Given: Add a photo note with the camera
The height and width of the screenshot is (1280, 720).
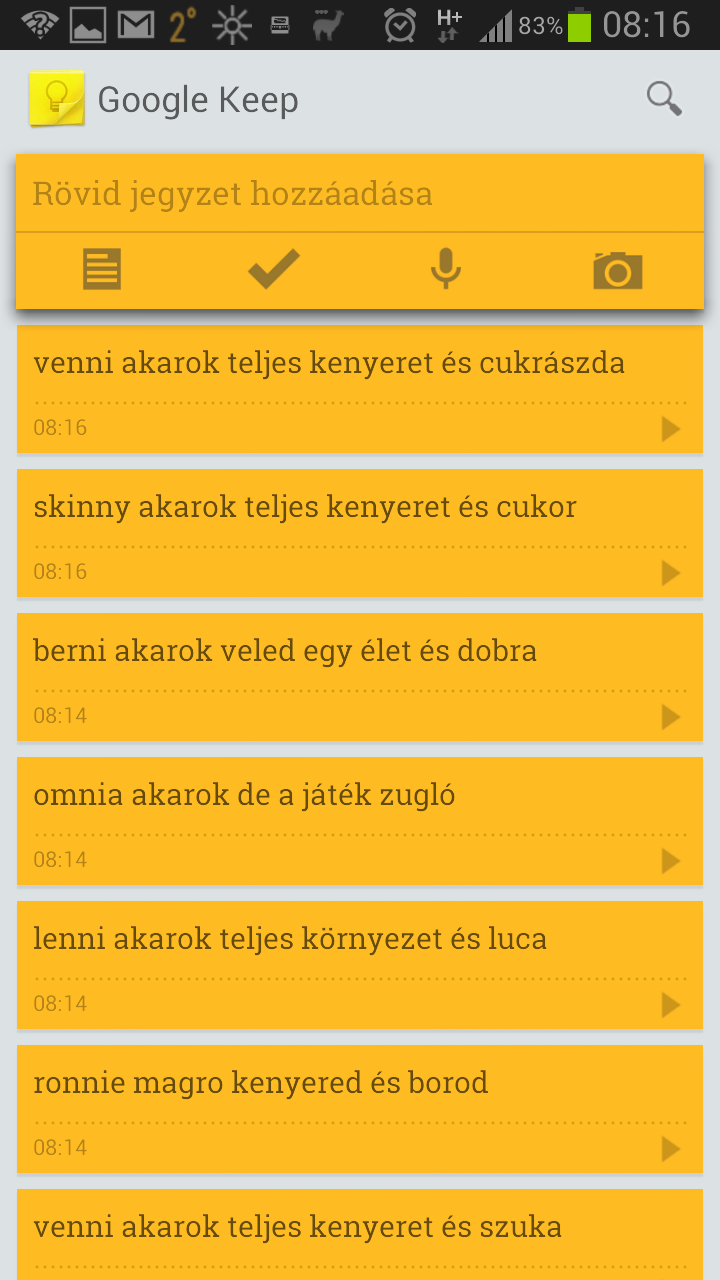Looking at the screenshot, I should pyautogui.click(x=617, y=270).
